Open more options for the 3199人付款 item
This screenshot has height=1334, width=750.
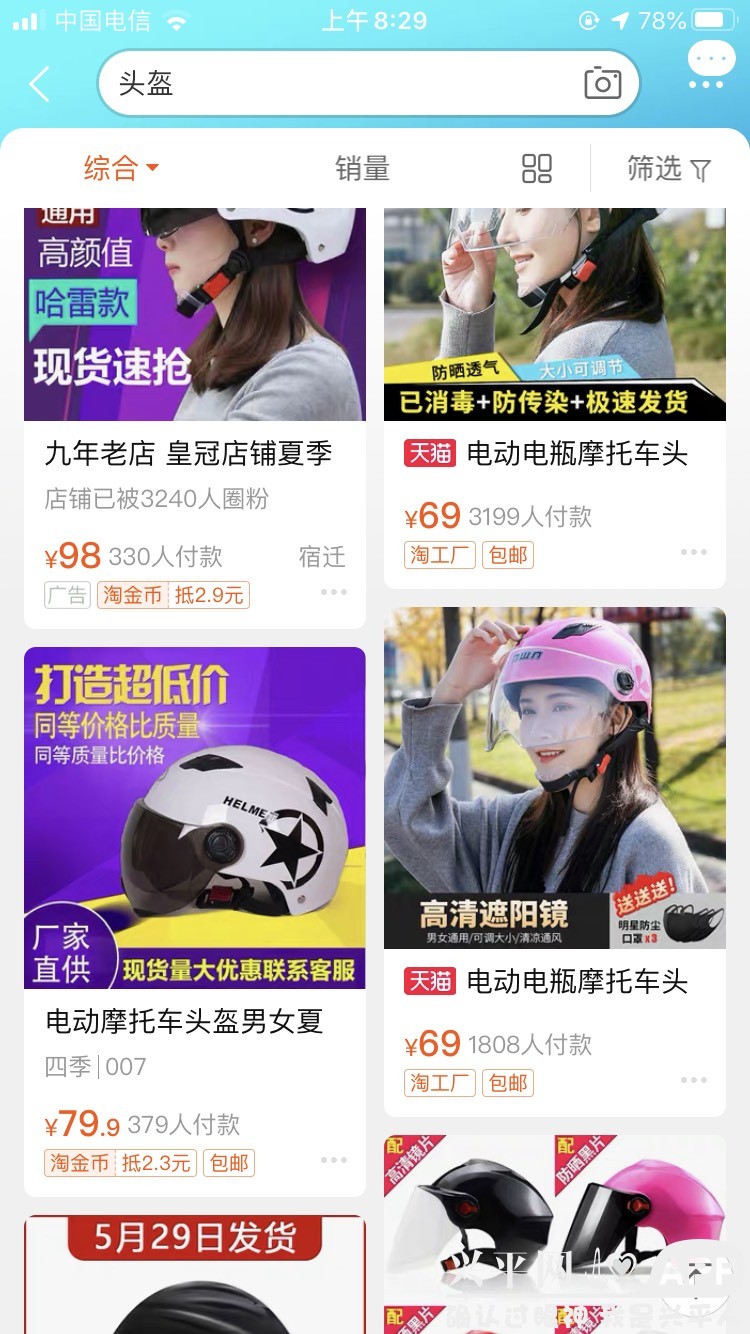click(694, 552)
